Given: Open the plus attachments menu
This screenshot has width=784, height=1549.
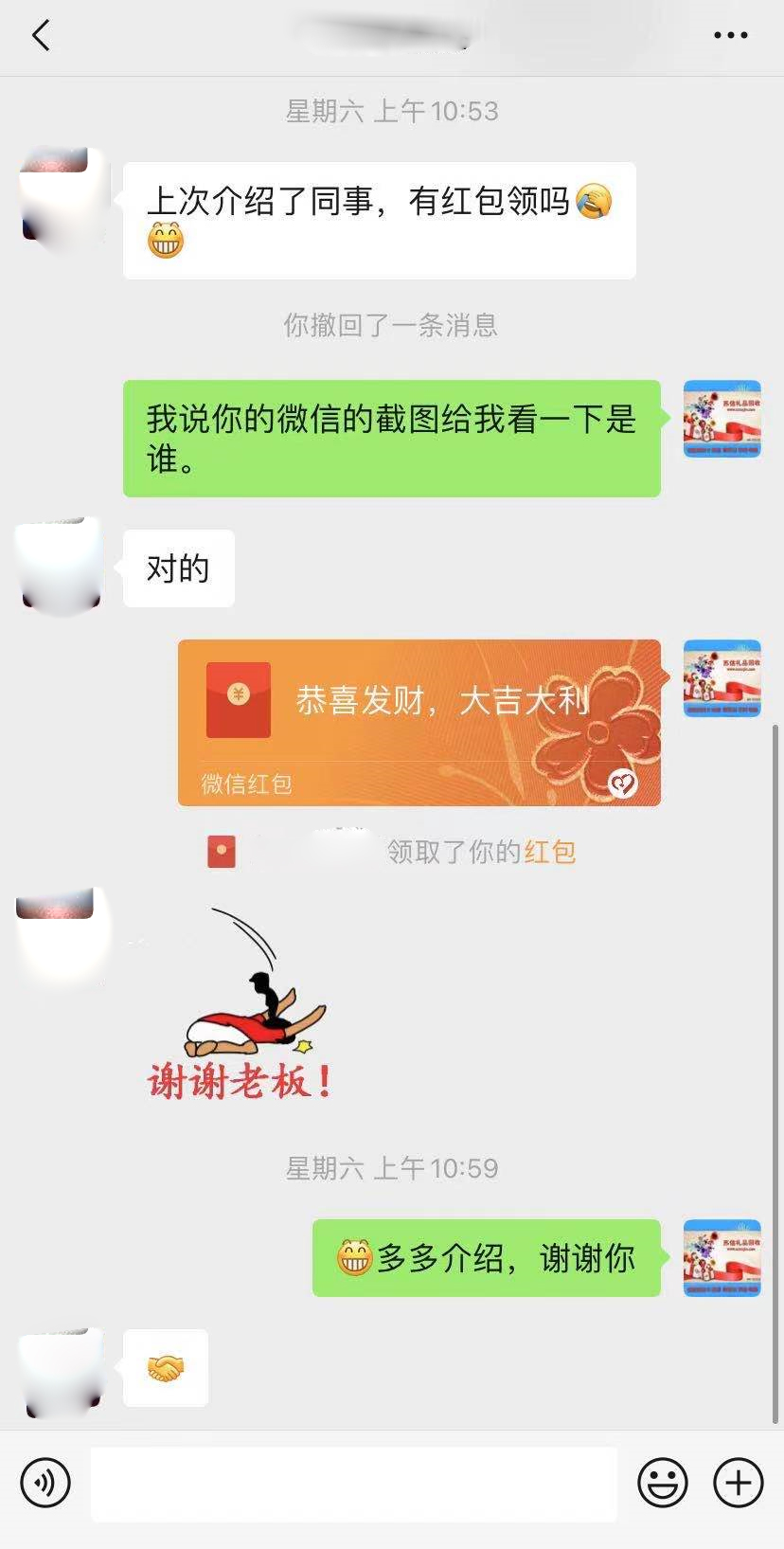Looking at the screenshot, I should (x=738, y=1483).
